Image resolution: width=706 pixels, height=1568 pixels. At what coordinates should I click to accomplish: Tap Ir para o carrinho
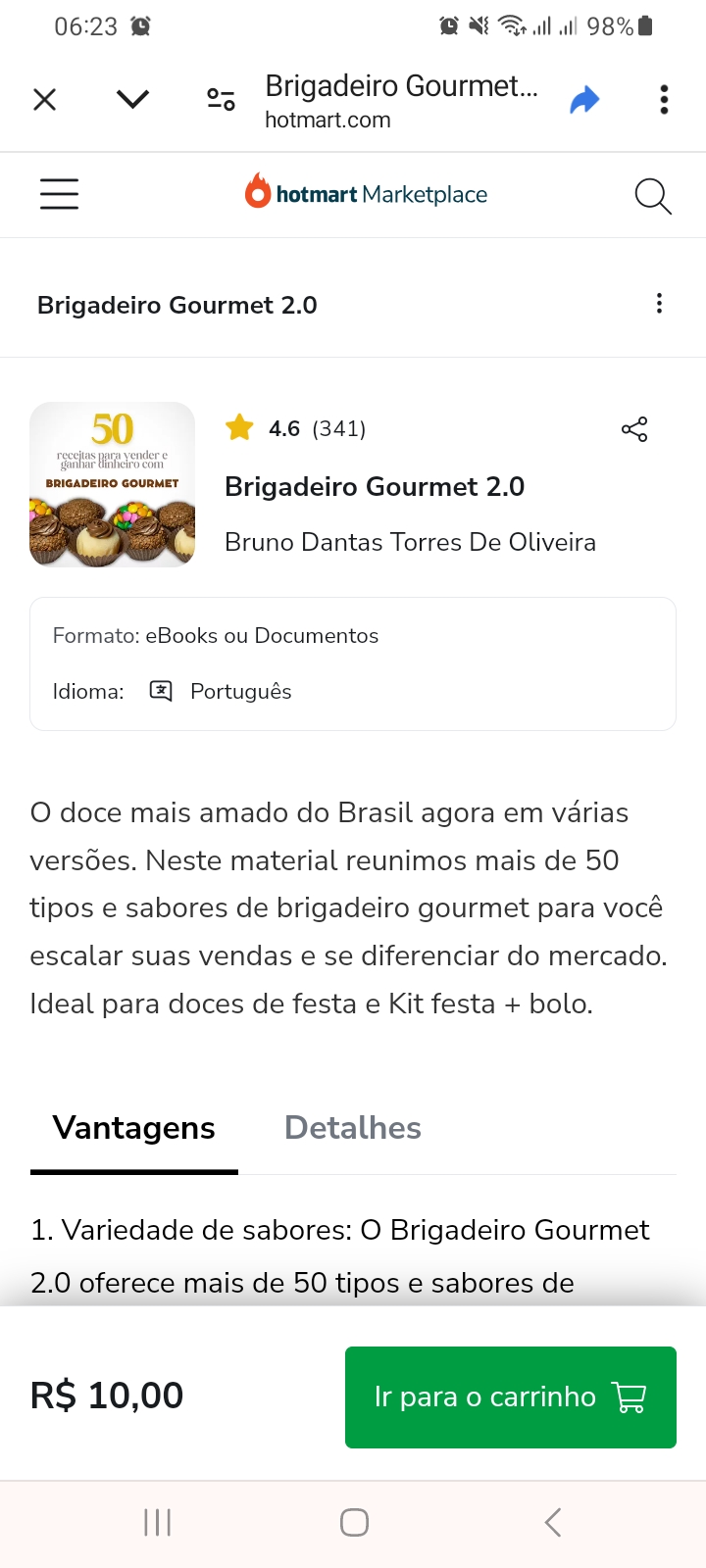coord(510,1396)
